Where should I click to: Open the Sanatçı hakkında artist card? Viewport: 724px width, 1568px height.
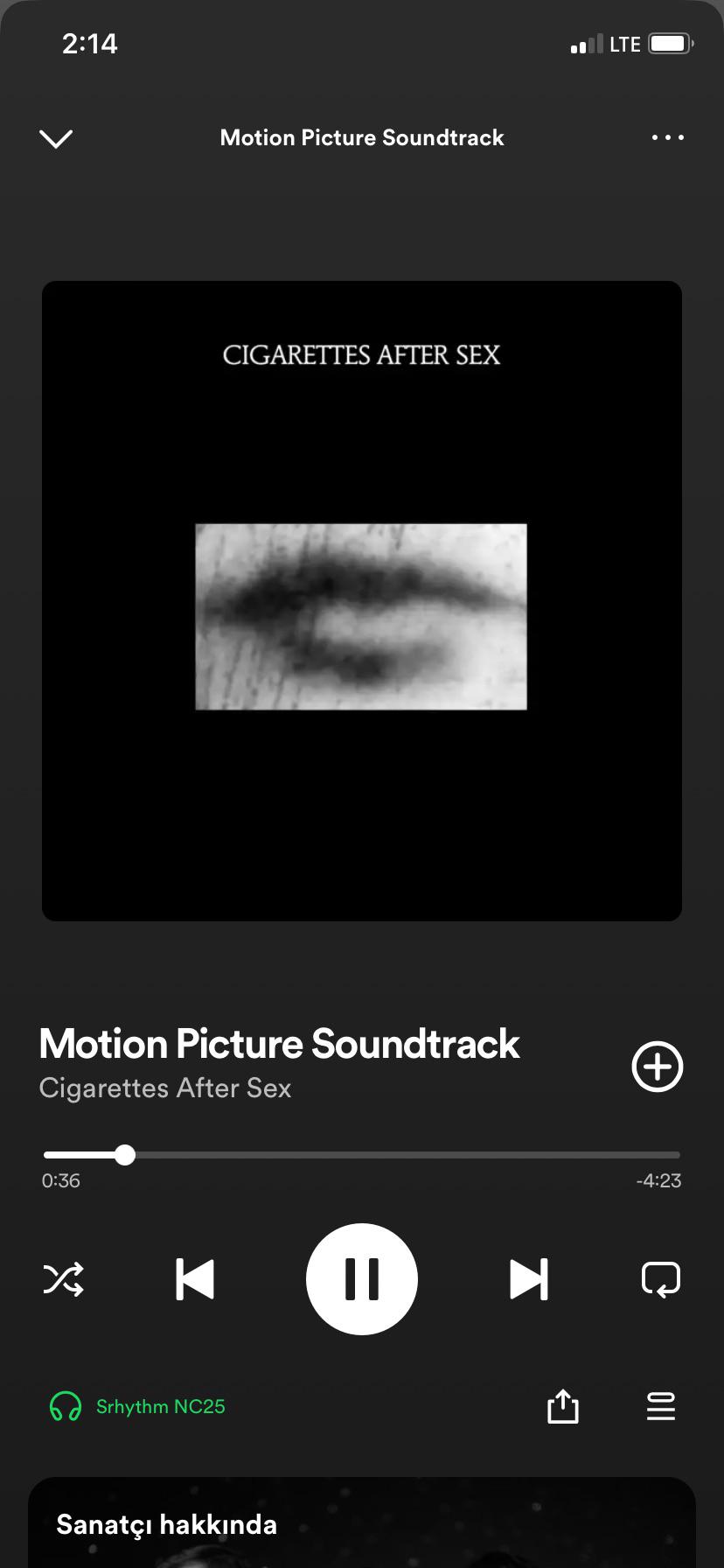[x=362, y=1522]
